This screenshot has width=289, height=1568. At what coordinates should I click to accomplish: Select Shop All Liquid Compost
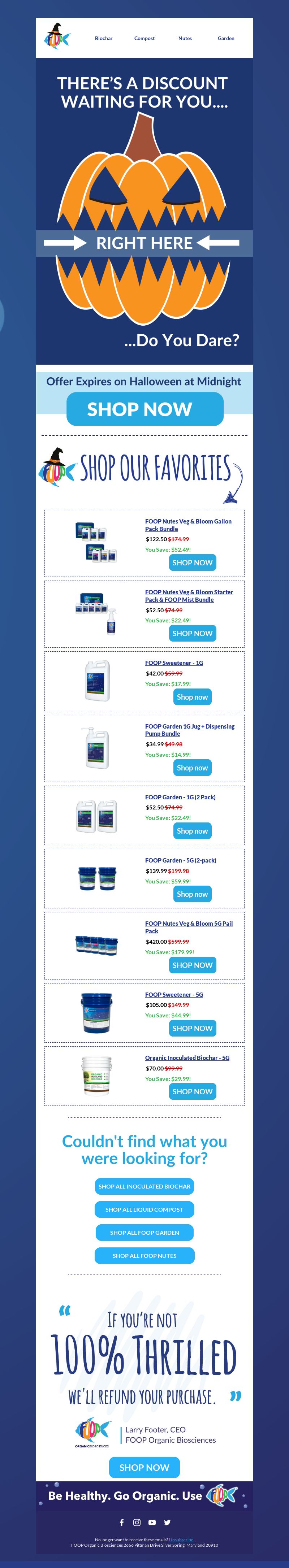click(x=144, y=1209)
